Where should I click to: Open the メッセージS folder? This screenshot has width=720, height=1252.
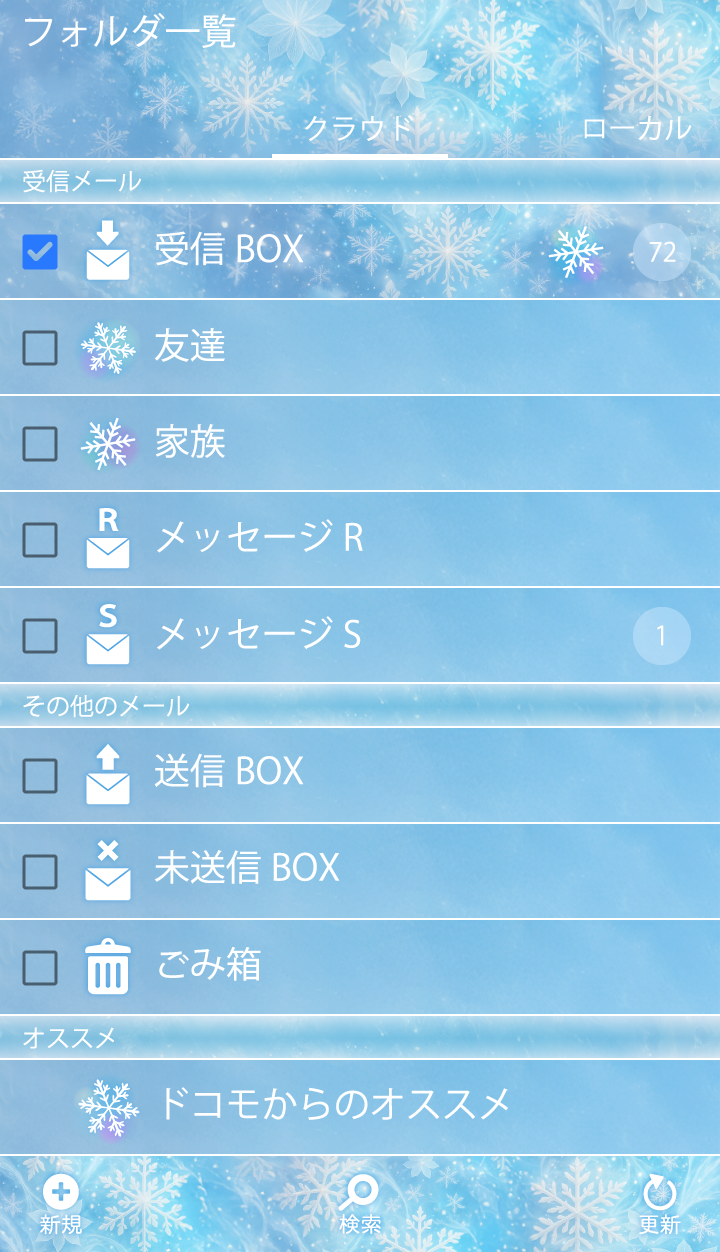pyautogui.click(x=258, y=635)
